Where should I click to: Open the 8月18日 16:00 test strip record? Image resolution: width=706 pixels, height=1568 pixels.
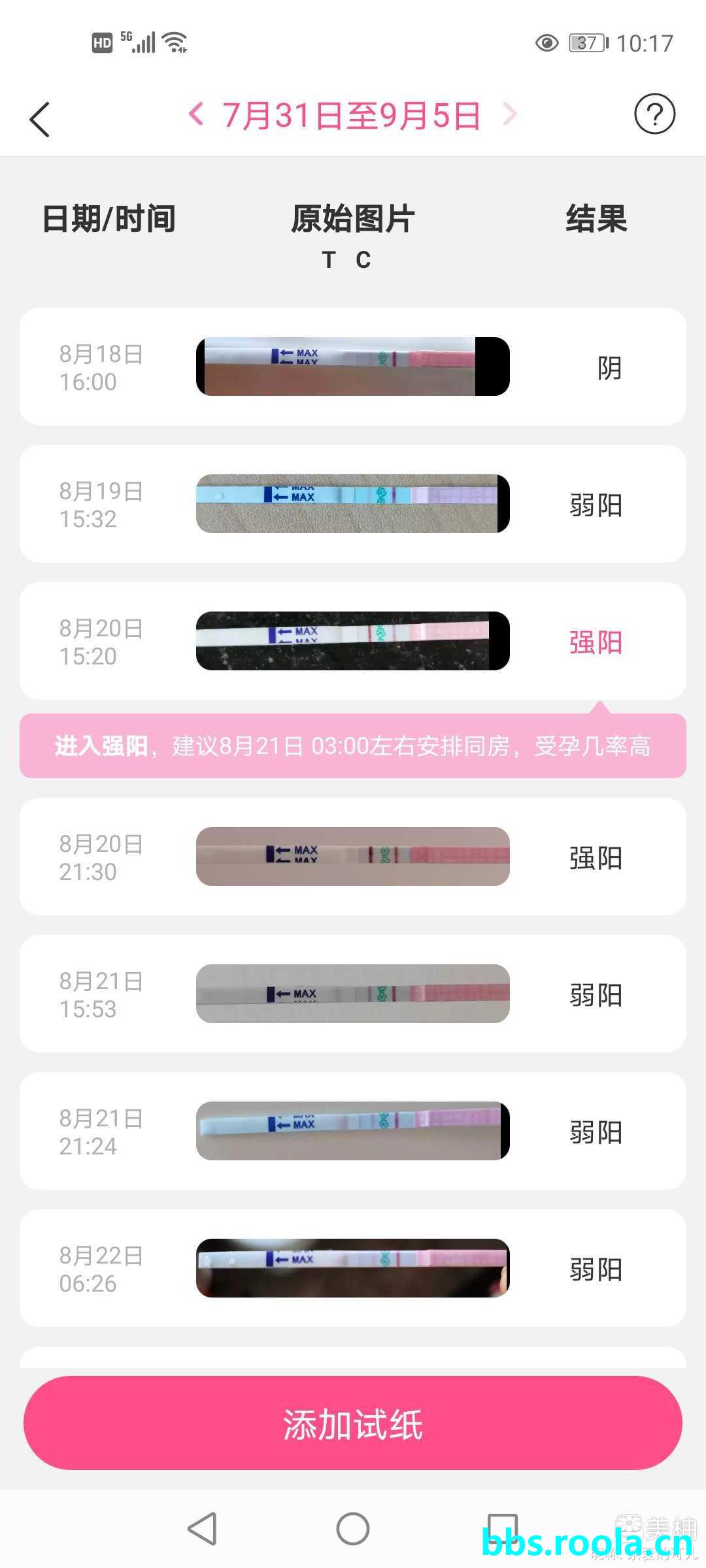pyautogui.click(x=353, y=367)
